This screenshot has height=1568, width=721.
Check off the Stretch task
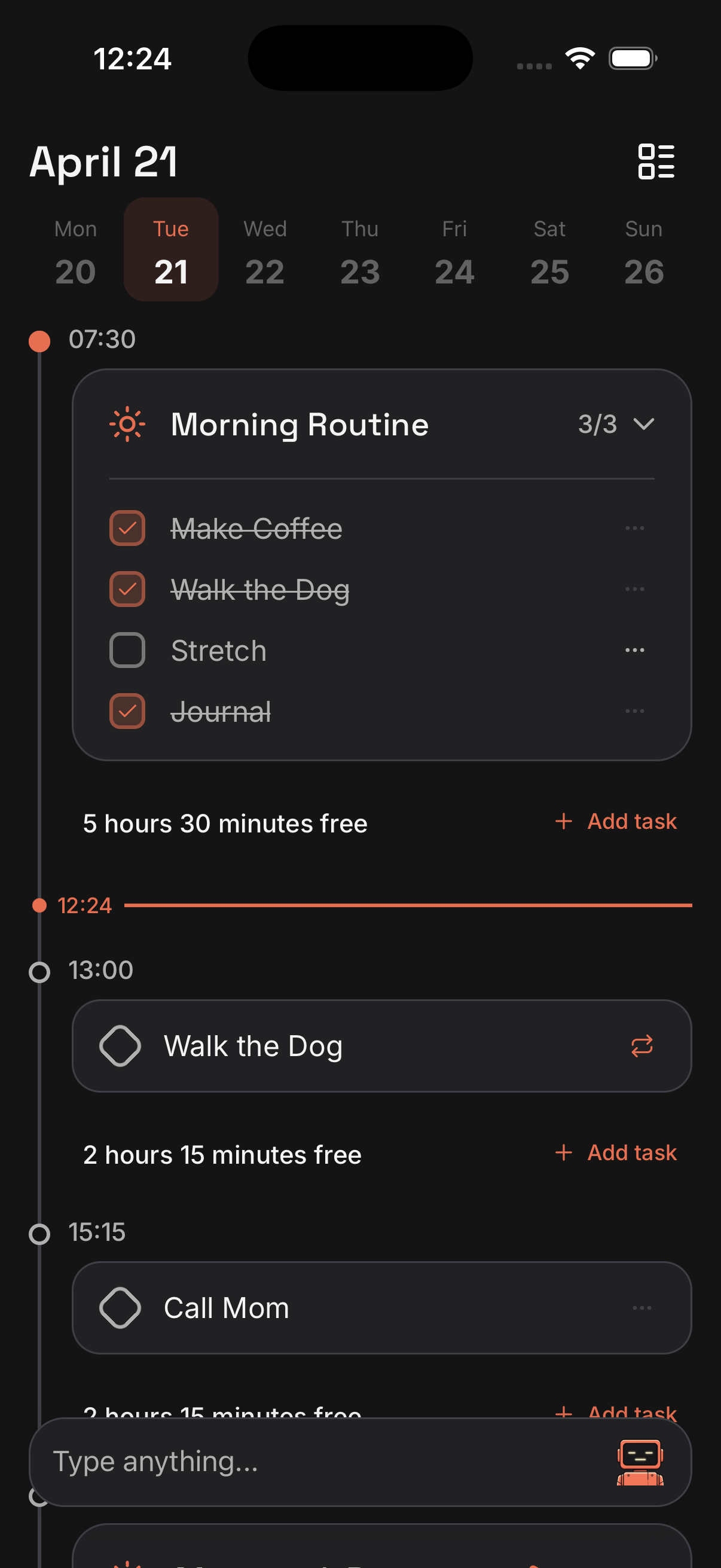pos(127,650)
